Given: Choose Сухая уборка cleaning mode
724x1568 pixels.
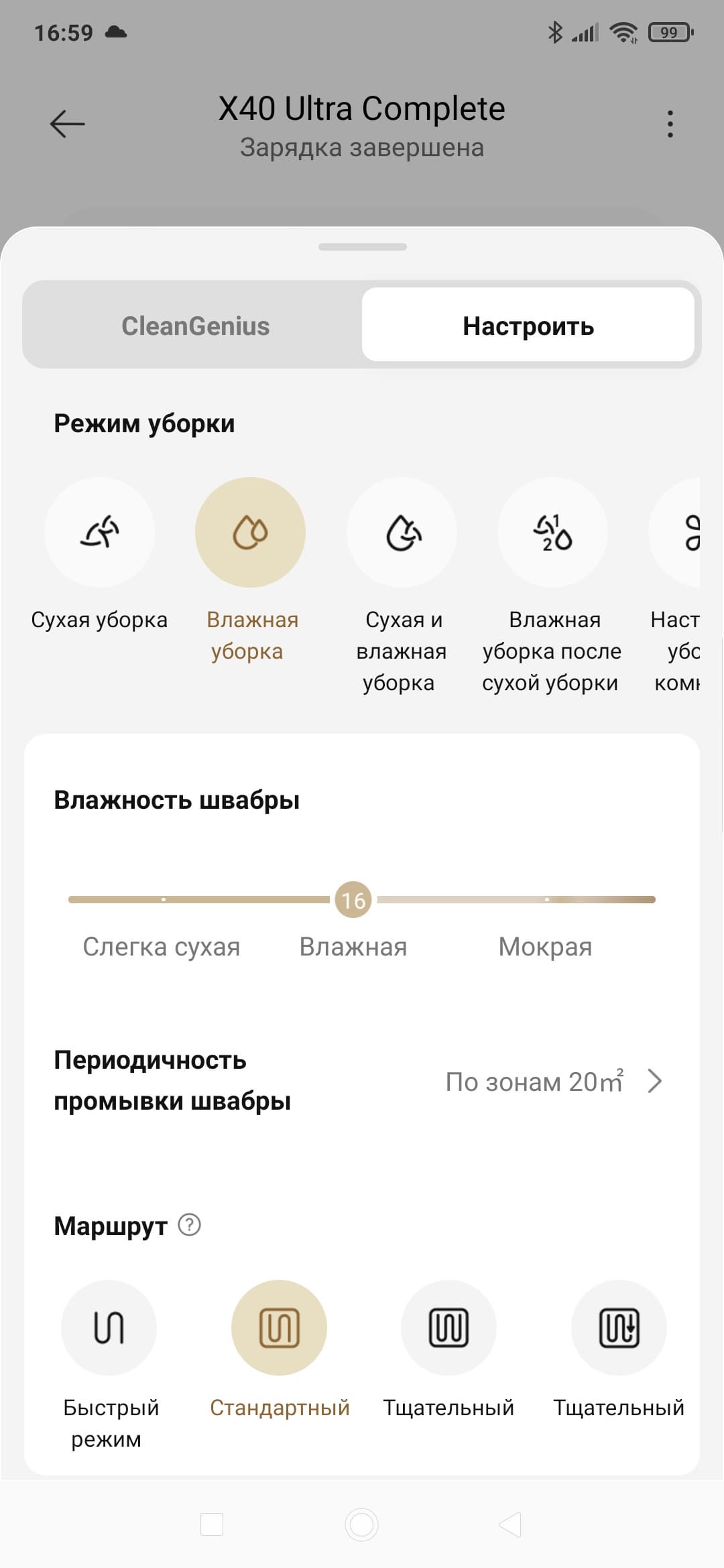Looking at the screenshot, I should pyautogui.click(x=100, y=533).
